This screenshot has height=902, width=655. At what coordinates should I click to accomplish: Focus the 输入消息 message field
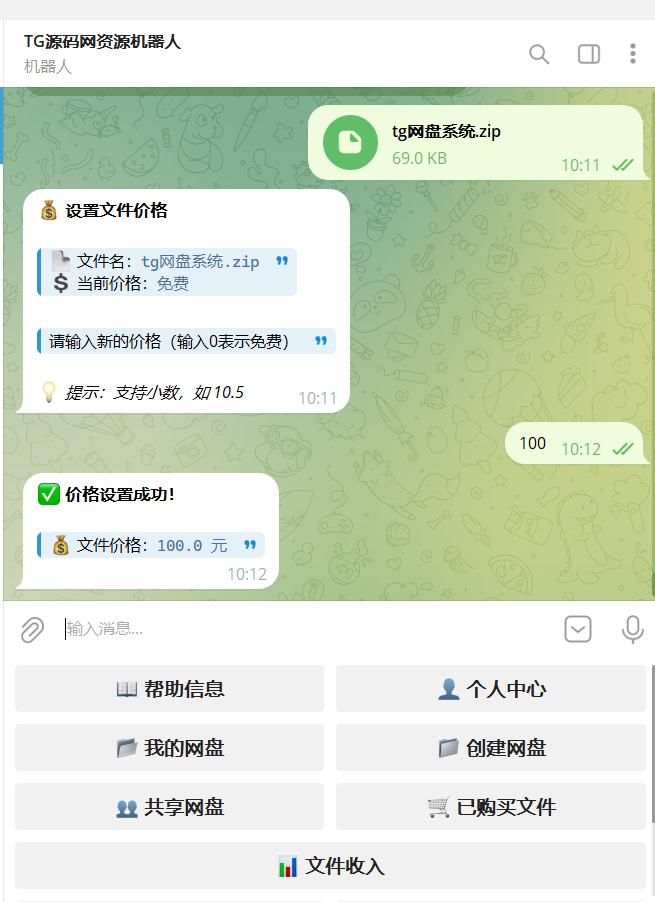coord(300,629)
